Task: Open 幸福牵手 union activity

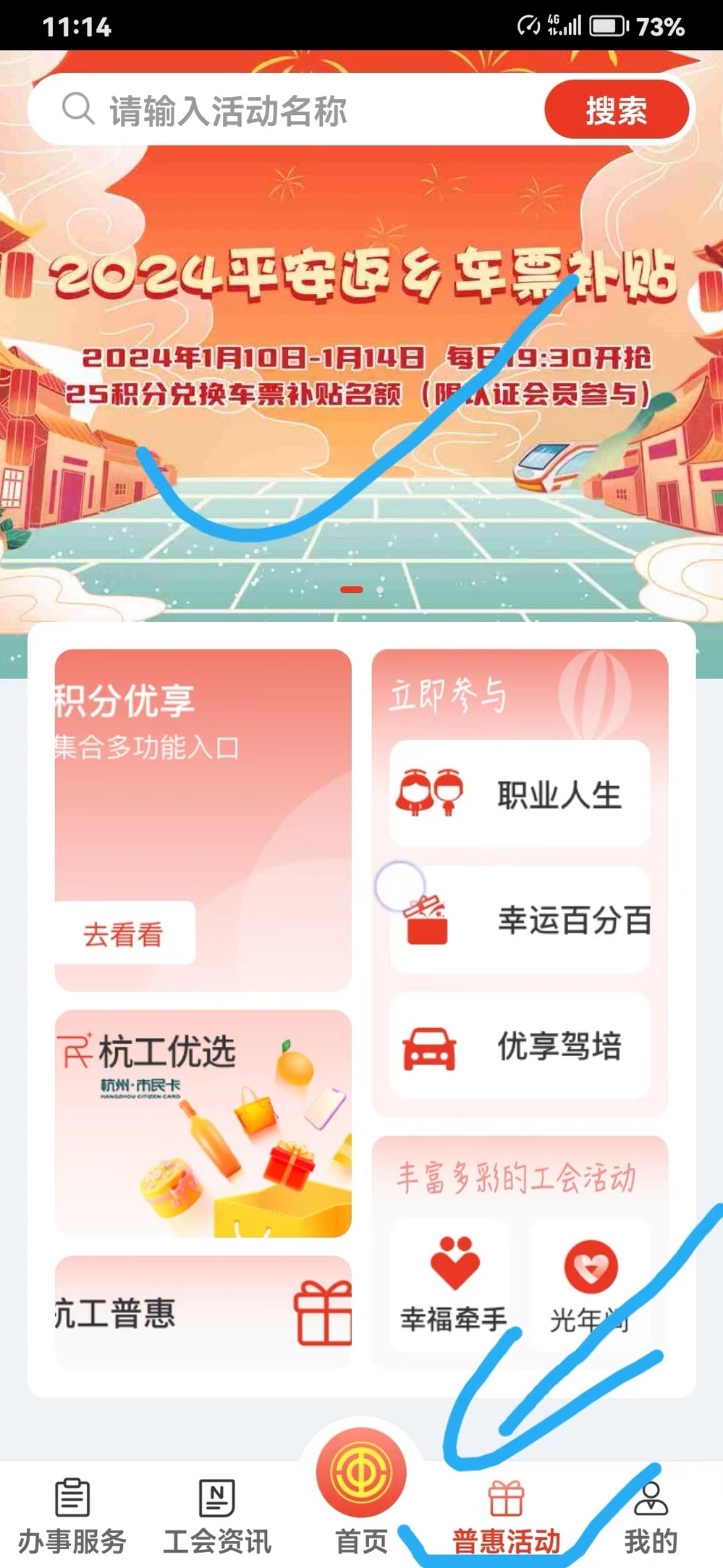Action: [453, 1285]
